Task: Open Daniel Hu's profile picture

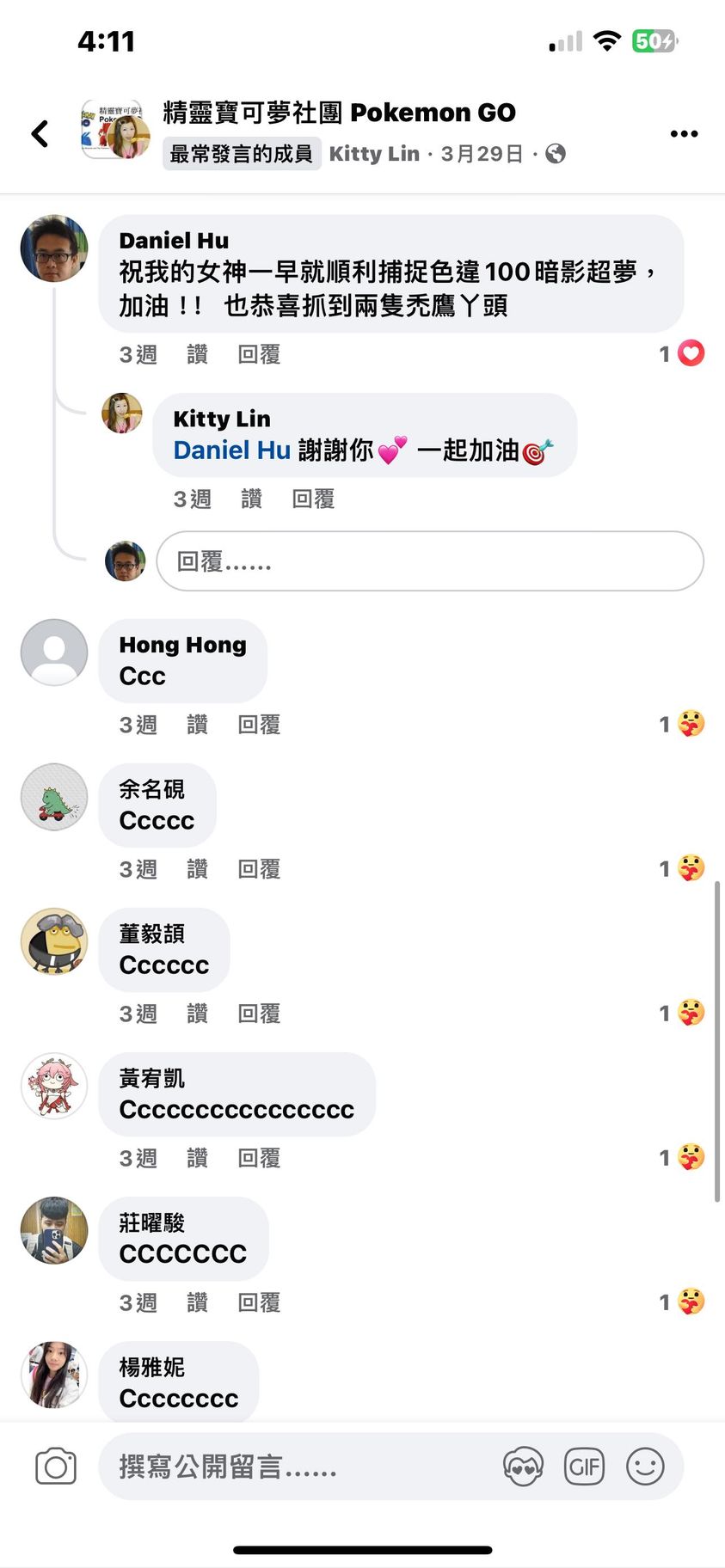Action: (54, 248)
